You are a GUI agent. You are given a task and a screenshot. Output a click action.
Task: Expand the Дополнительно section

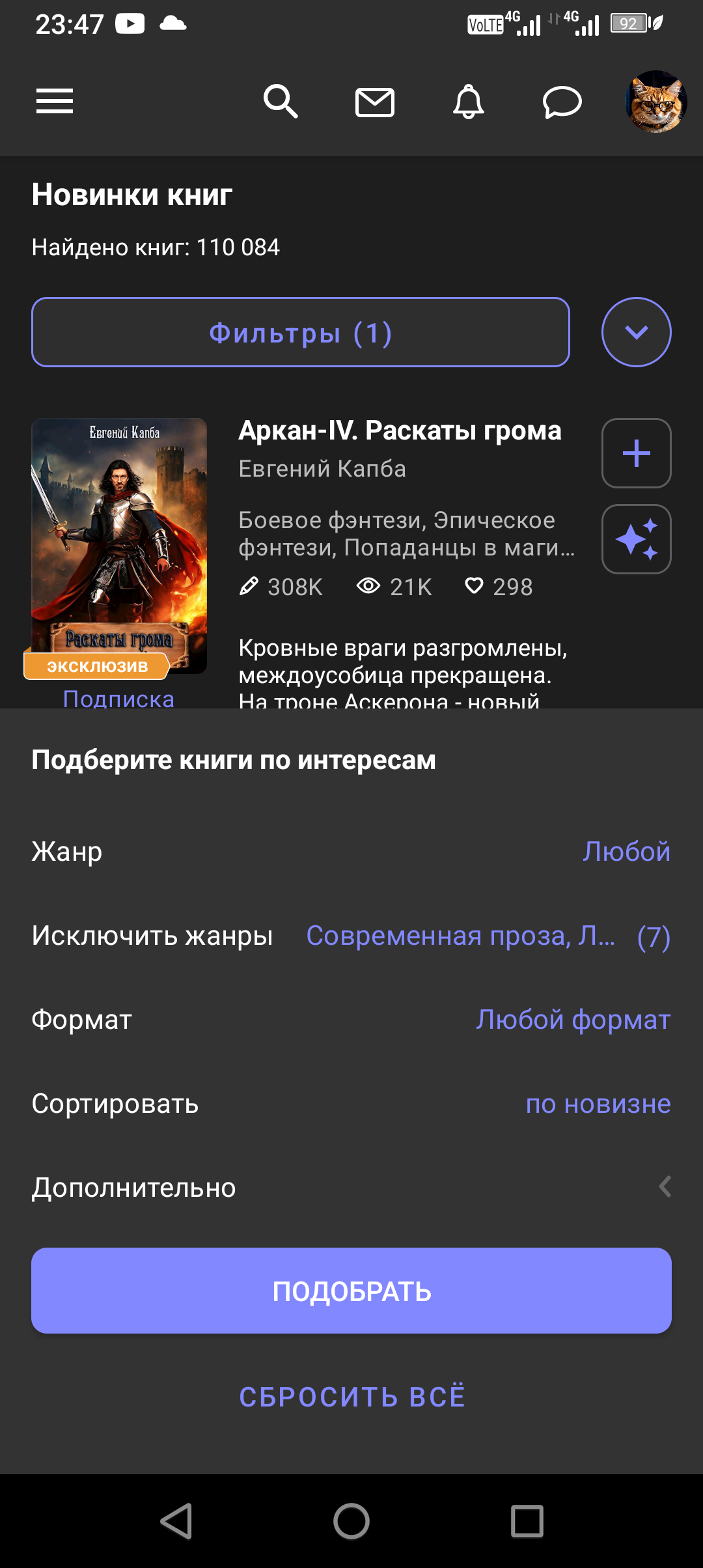coord(351,1188)
